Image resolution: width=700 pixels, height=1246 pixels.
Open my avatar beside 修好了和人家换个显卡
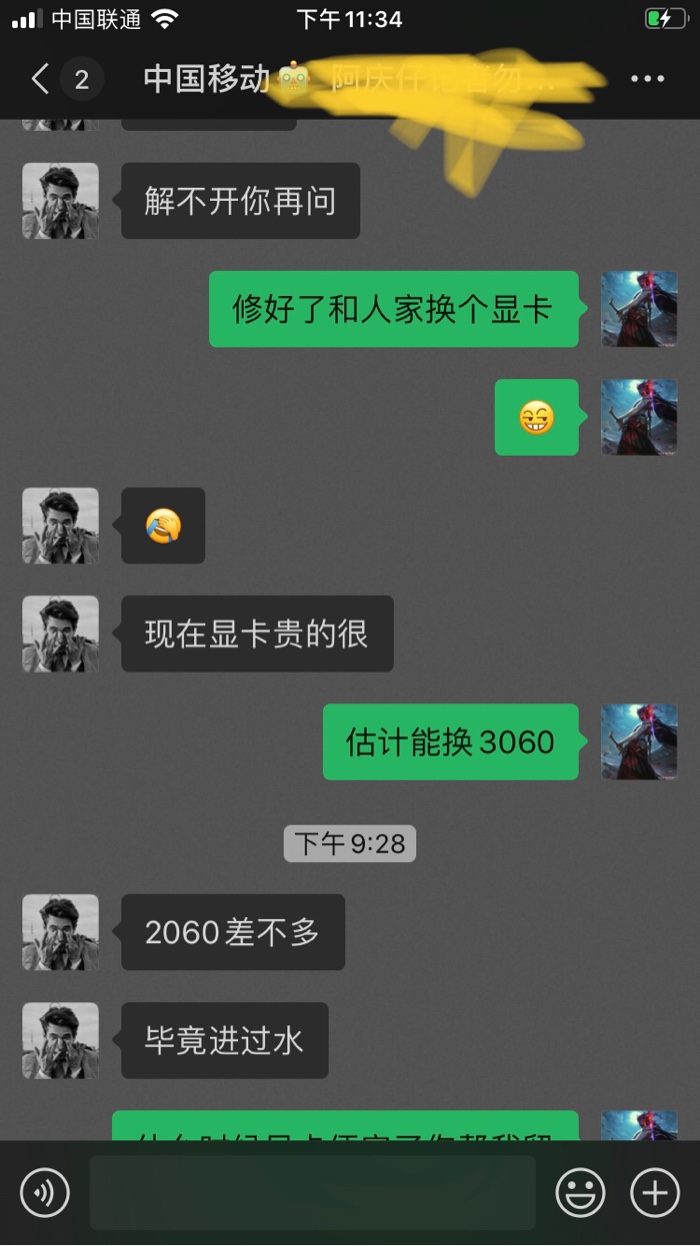639,309
